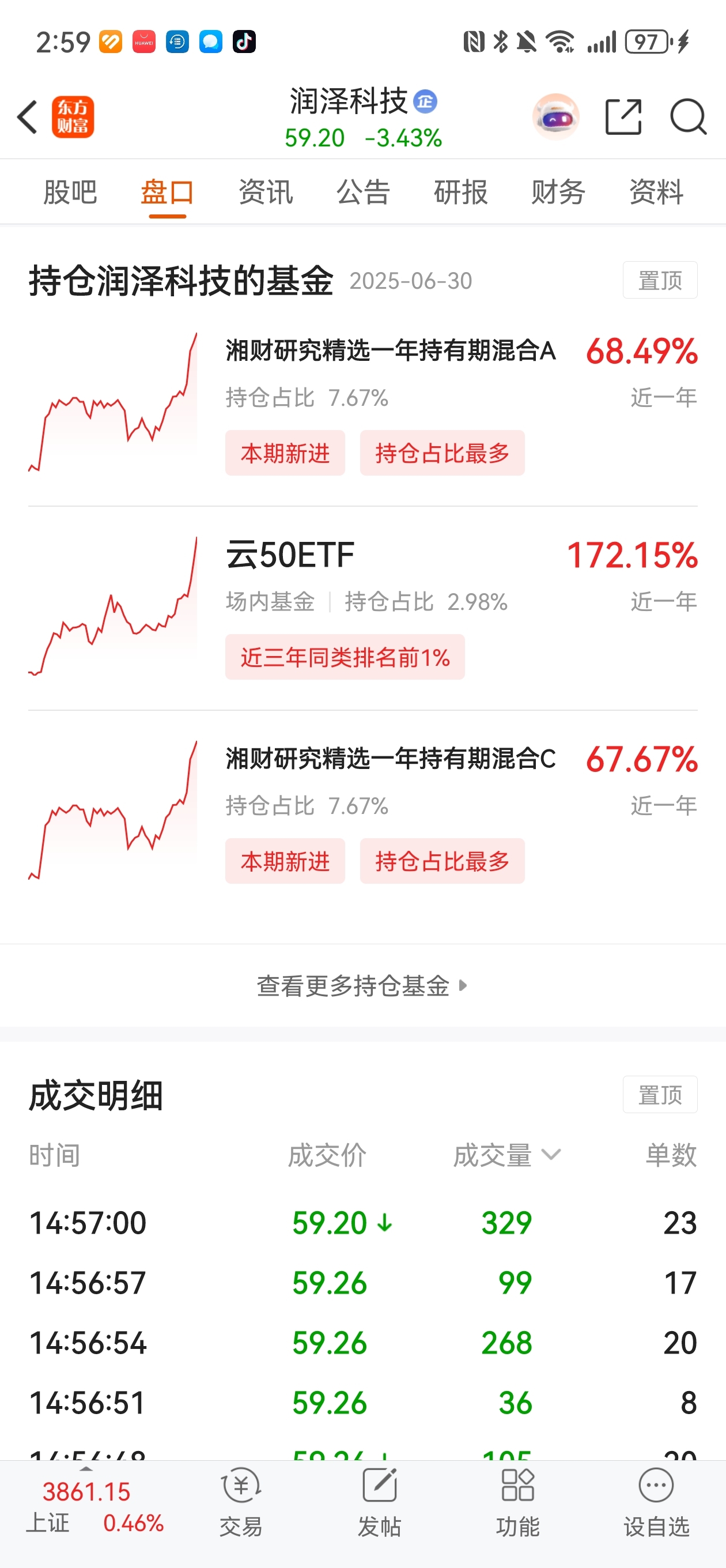Go to the 财务 tab

558,193
